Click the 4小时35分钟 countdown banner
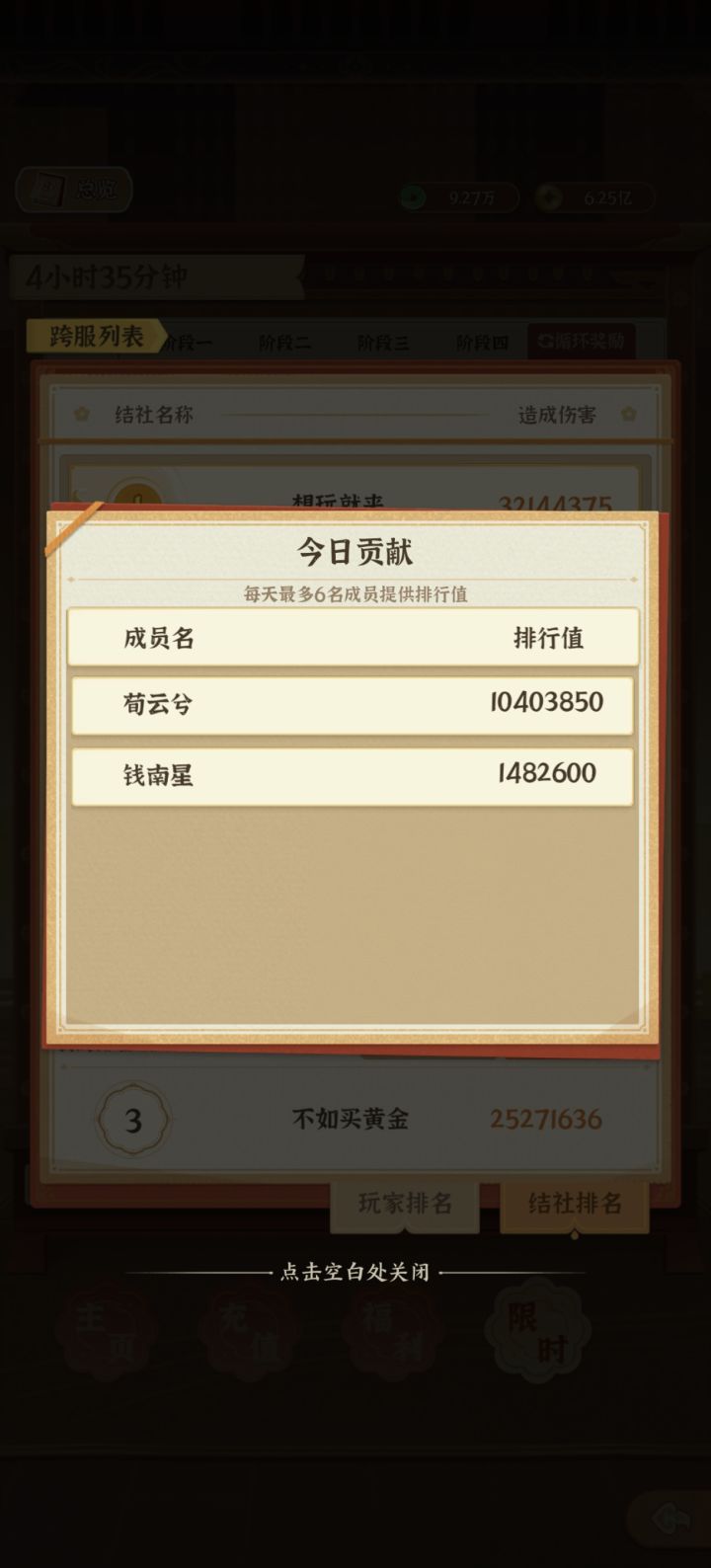The width and height of the screenshot is (711, 1568). coord(109,277)
